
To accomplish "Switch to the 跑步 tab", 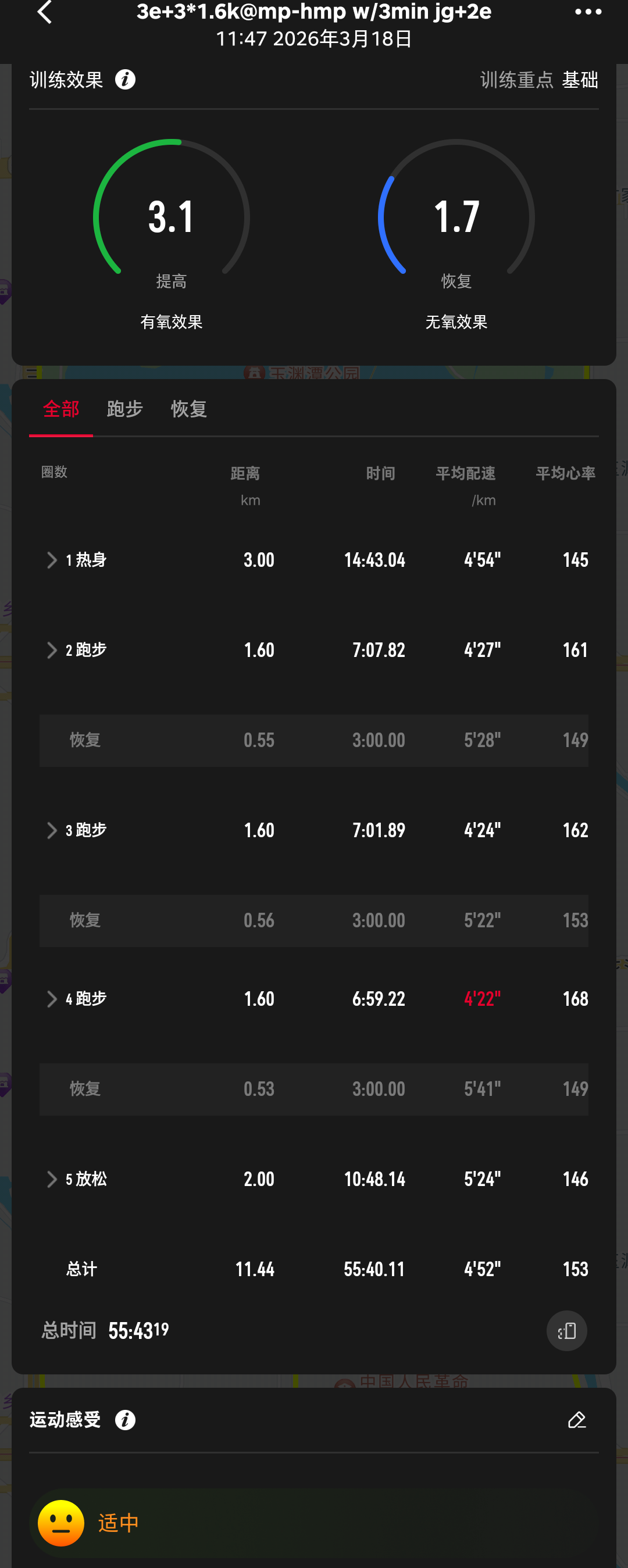I will (125, 409).
